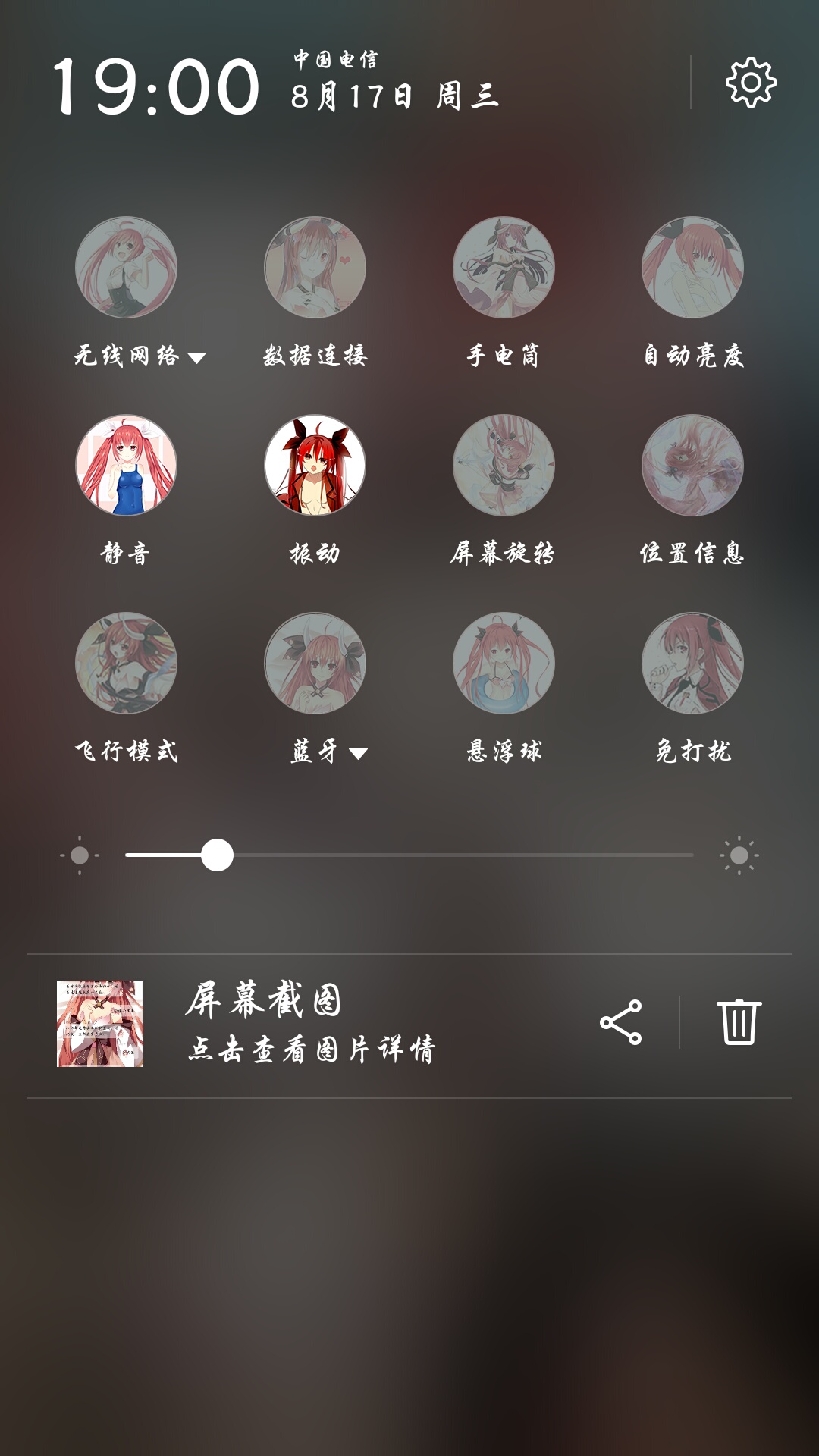Toggle the 悬浮球 floating ball
This screenshot has height=1456, width=819.
(x=504, y=663)
